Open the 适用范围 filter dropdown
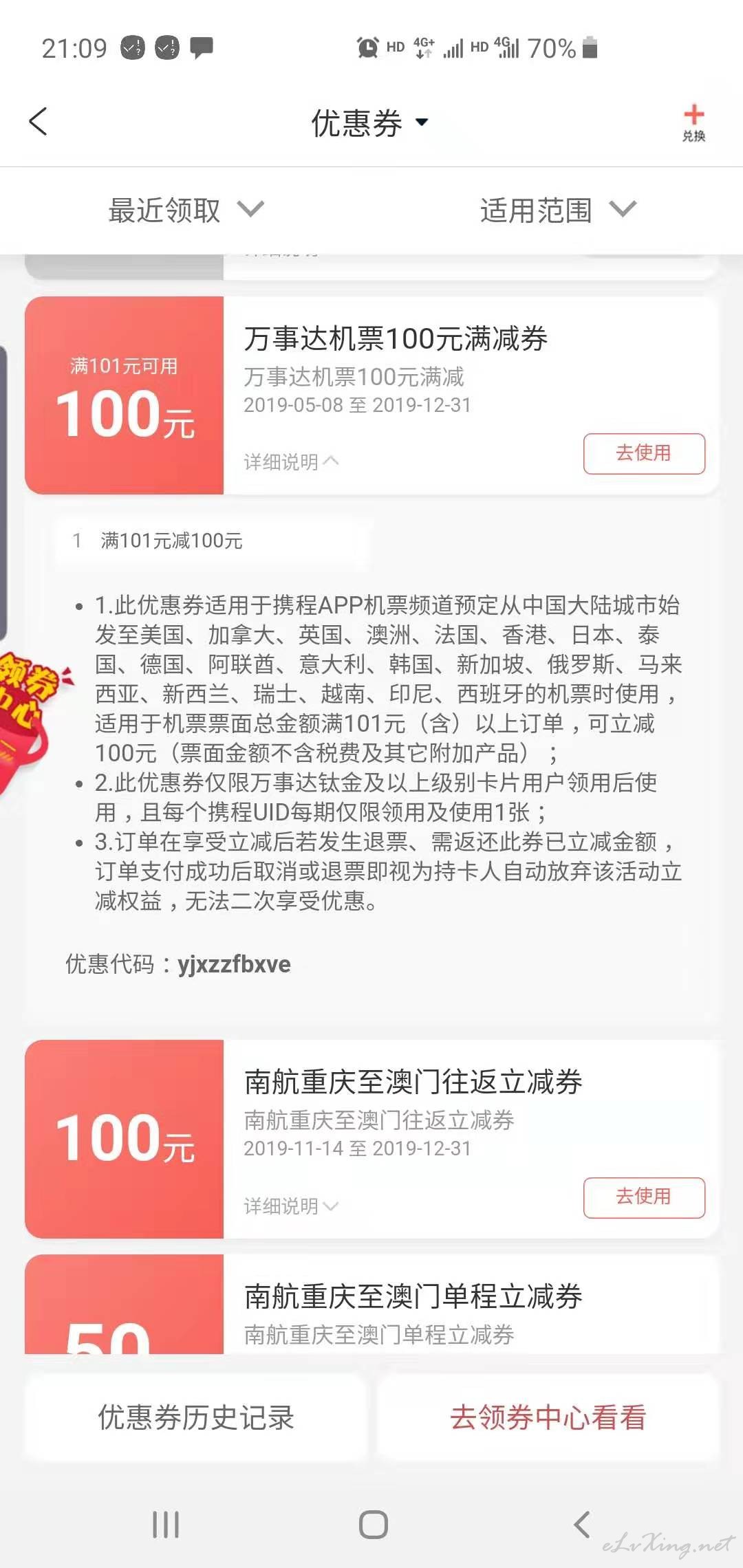 (x=558, y=210)
